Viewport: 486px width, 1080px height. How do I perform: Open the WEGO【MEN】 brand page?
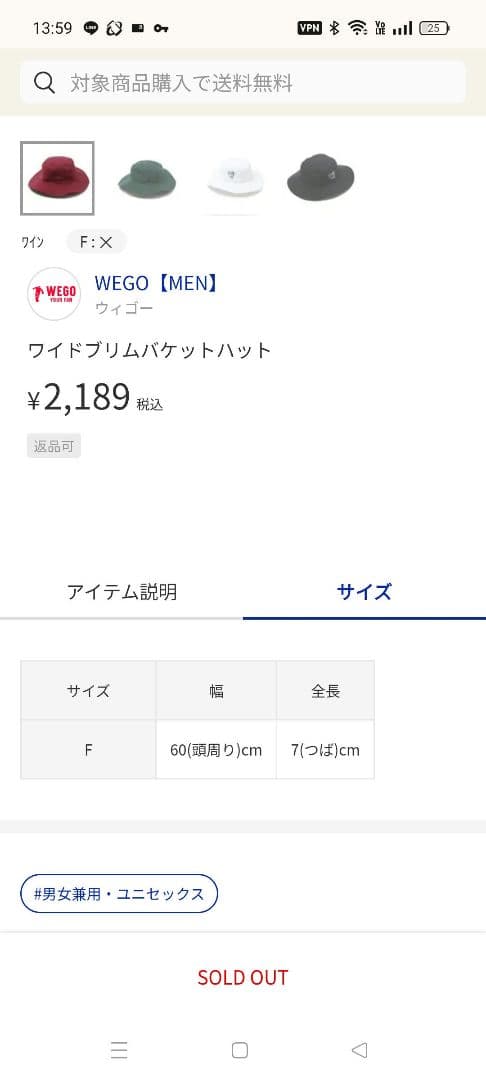pos(156,283)
